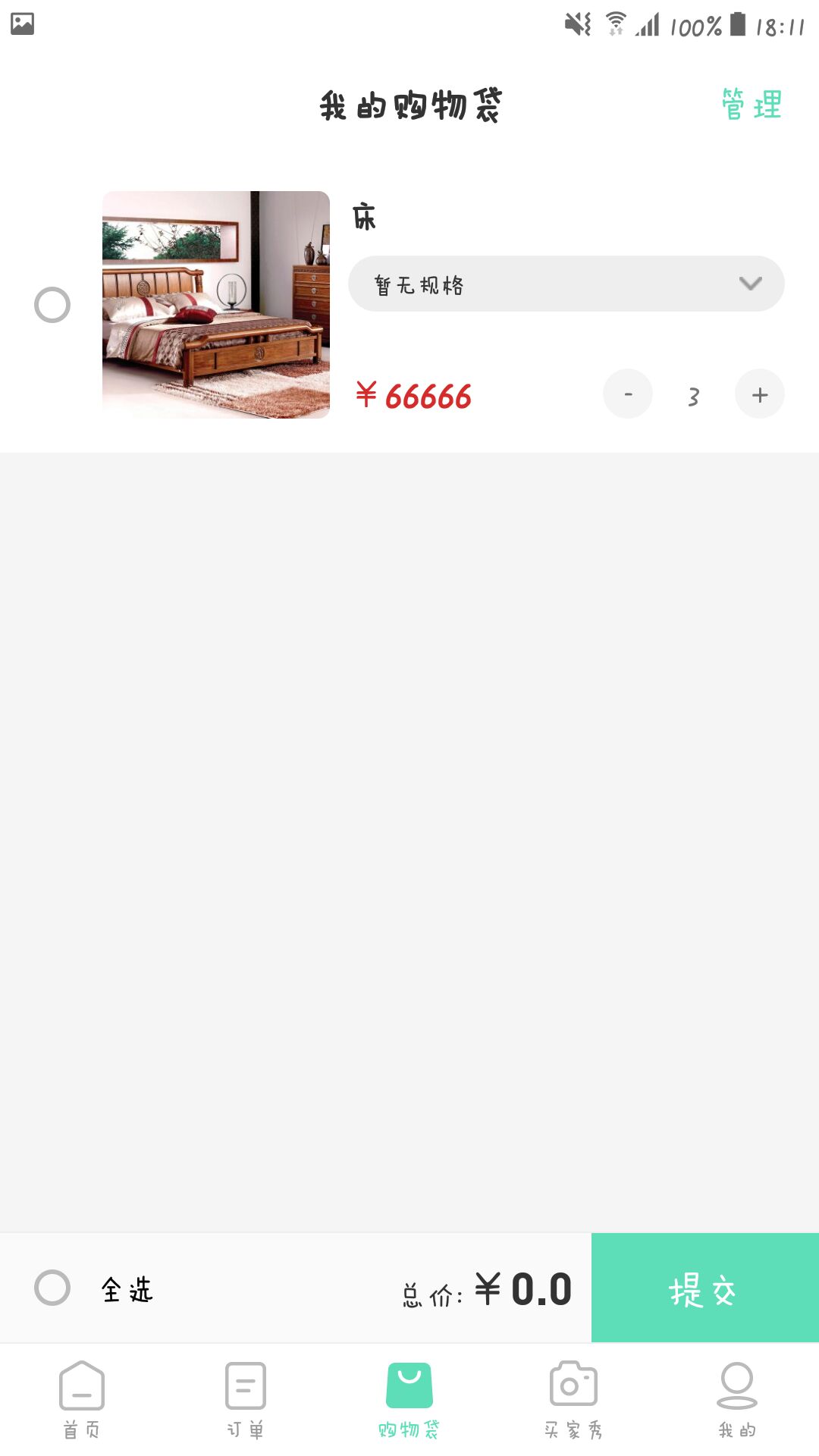The width and height of the screenshot is (819, 1456).
Task: Open 管理 to manage the shopping bag
Action: tap(751, 105)
